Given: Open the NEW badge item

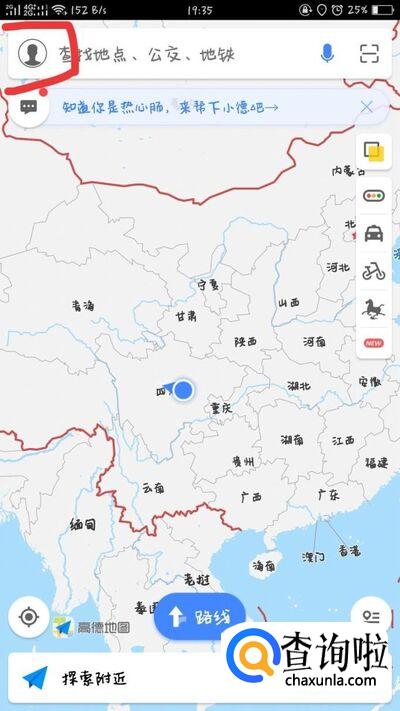Looking at the screenshot, I should [x=374, y=343].
